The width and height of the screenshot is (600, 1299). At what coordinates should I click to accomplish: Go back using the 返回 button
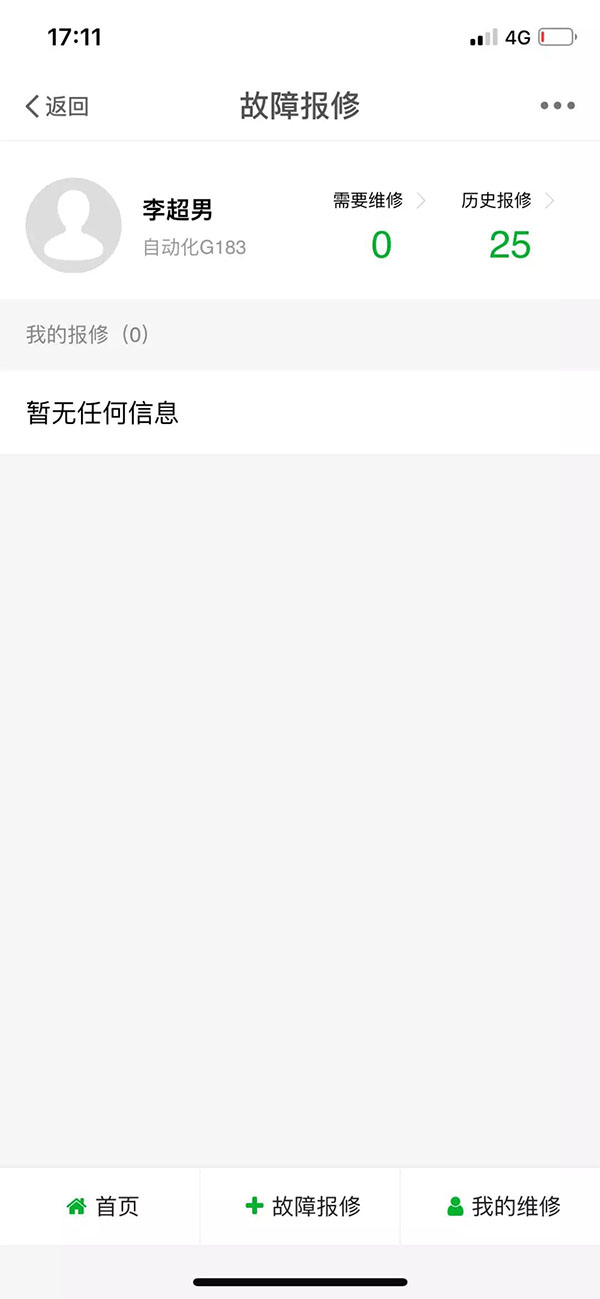click(x=57, y=106)
